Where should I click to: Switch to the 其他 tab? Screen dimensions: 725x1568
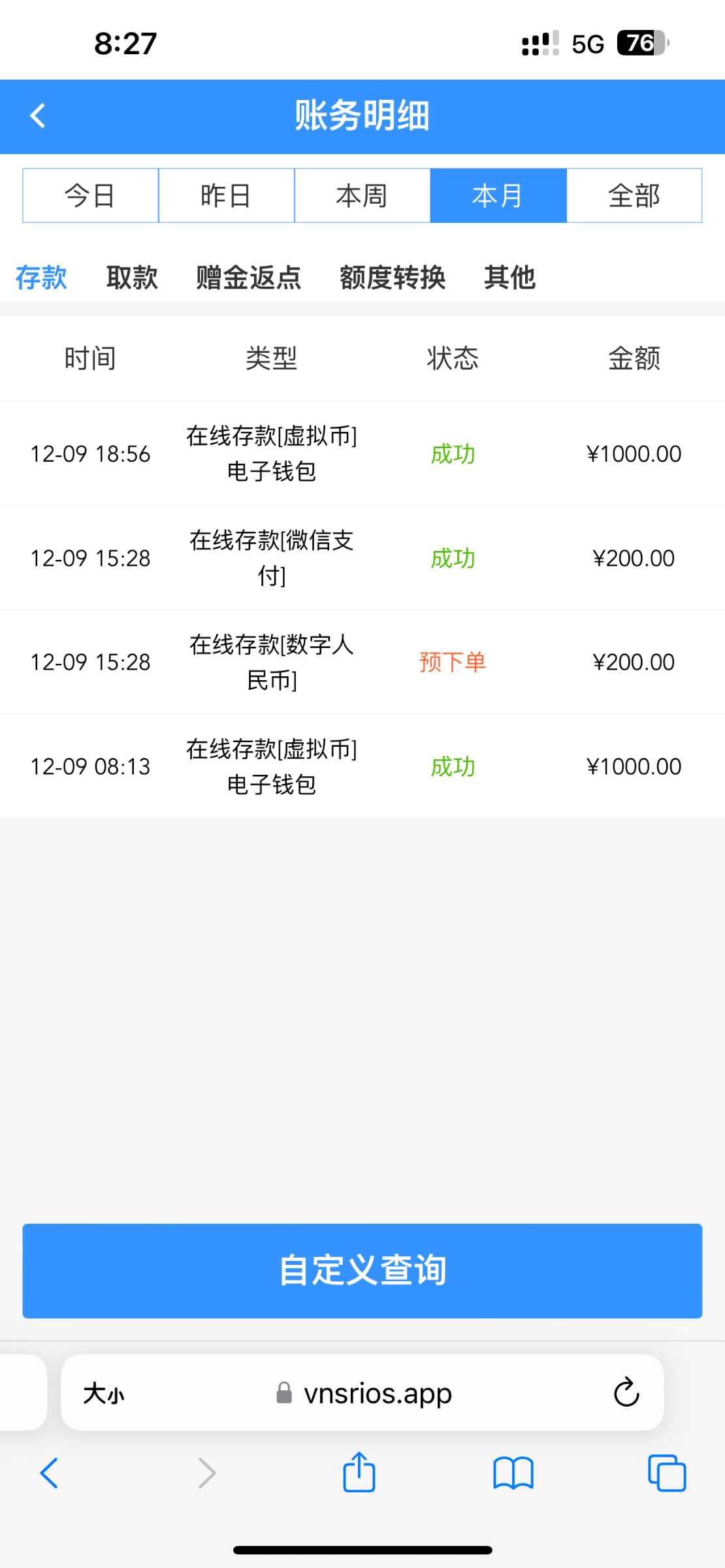[x=509, y=278]
